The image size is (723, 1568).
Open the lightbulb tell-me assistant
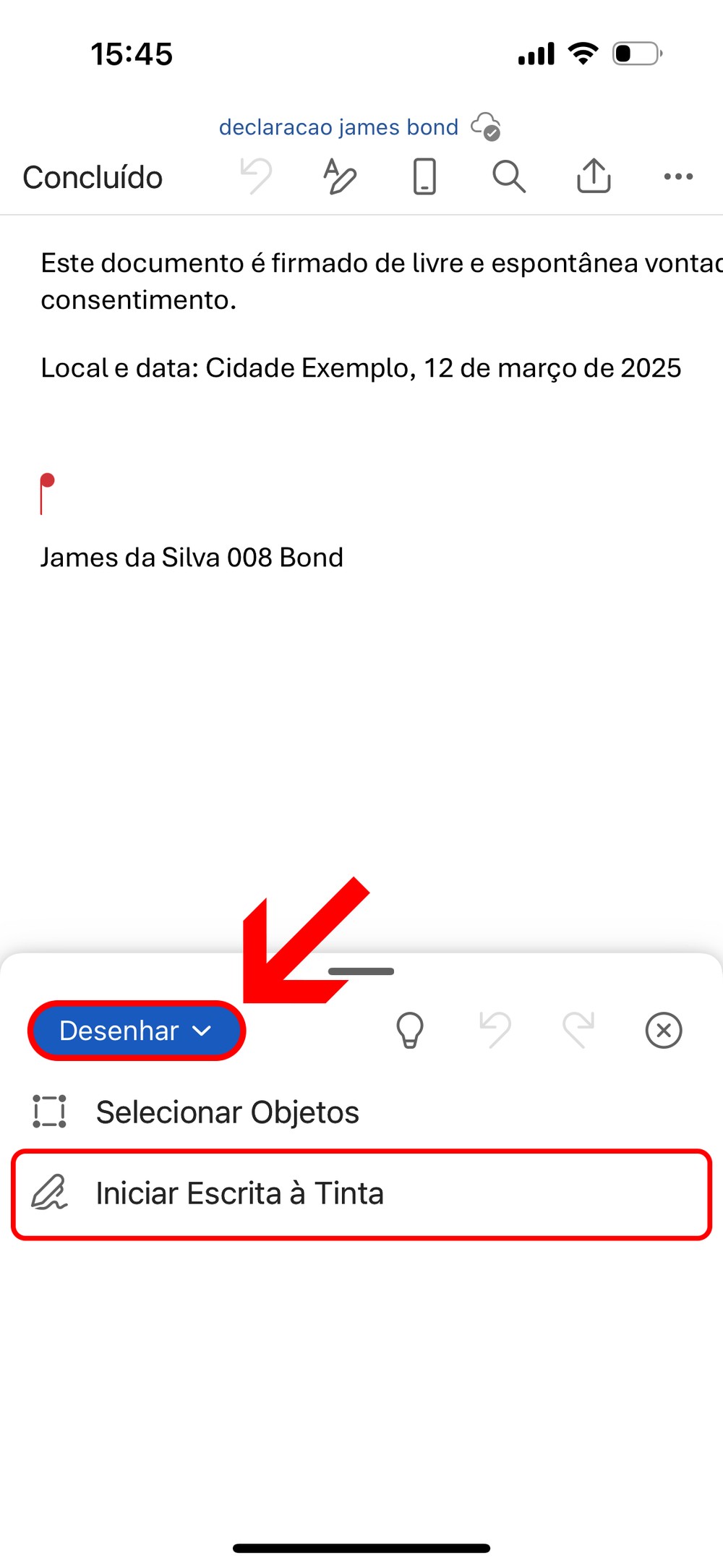coord(410,1031)
